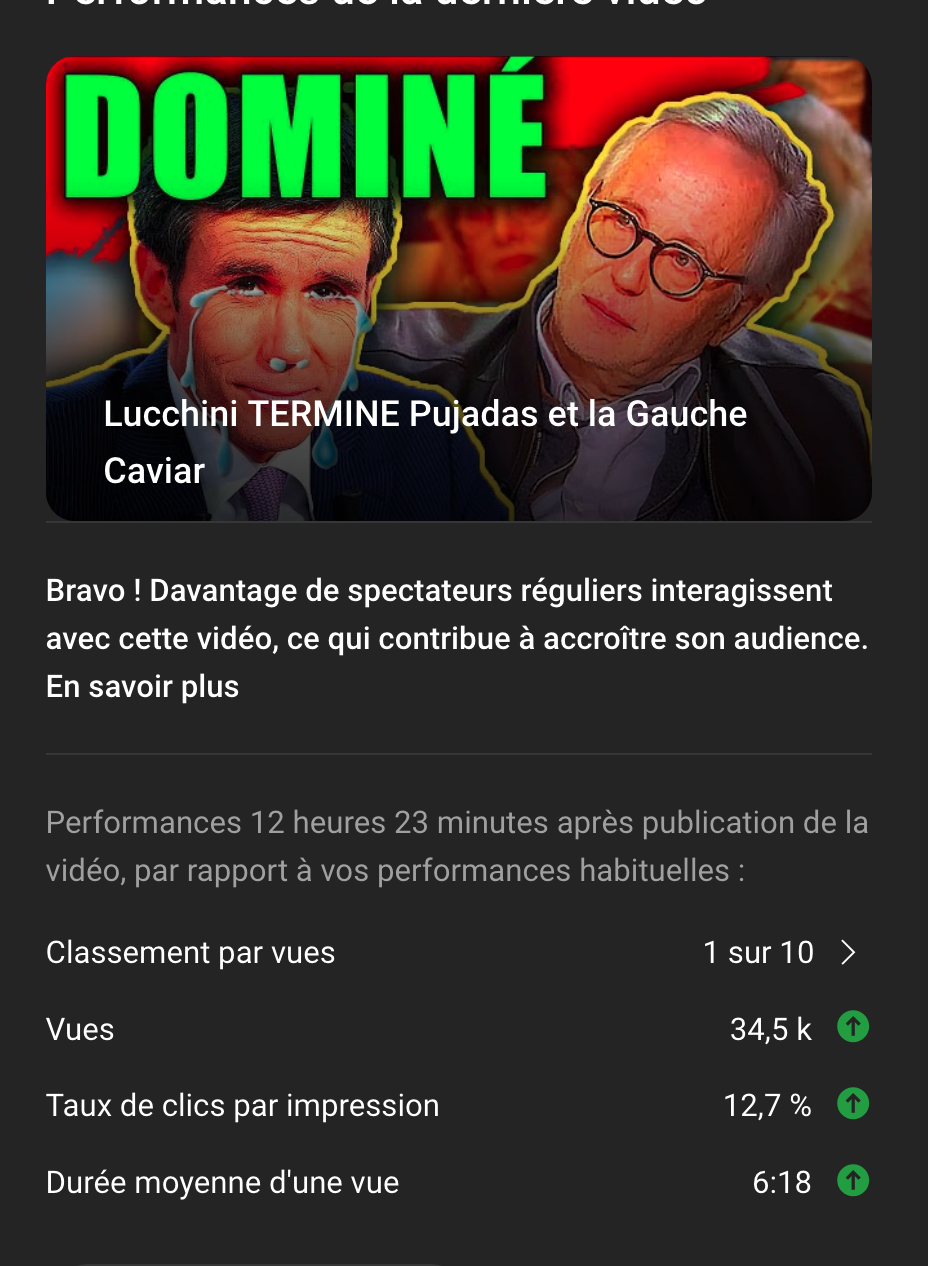This screenshot has width=928, height=1266.
Task: Tap the En savoir plus link
Action: click(142, 687)
